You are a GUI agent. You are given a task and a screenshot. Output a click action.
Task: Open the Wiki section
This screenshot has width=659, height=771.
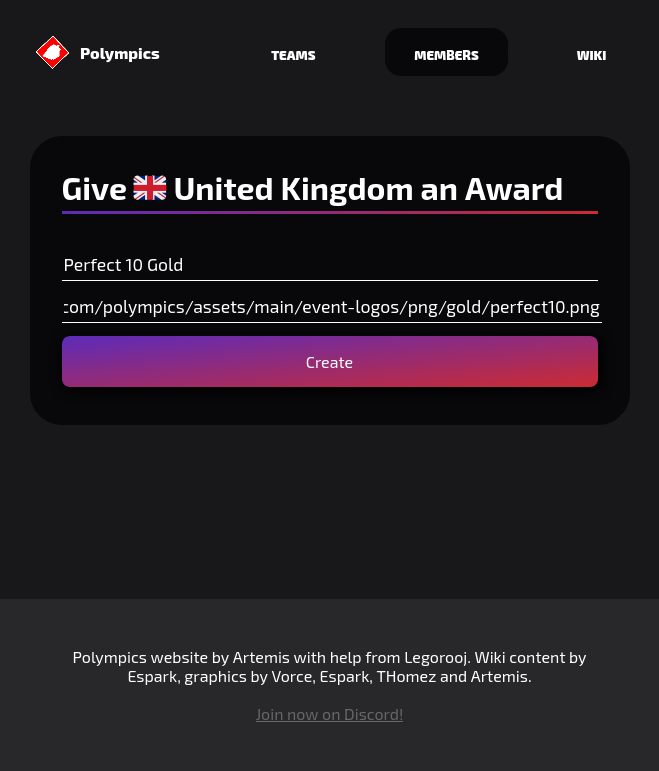[591, 55]
